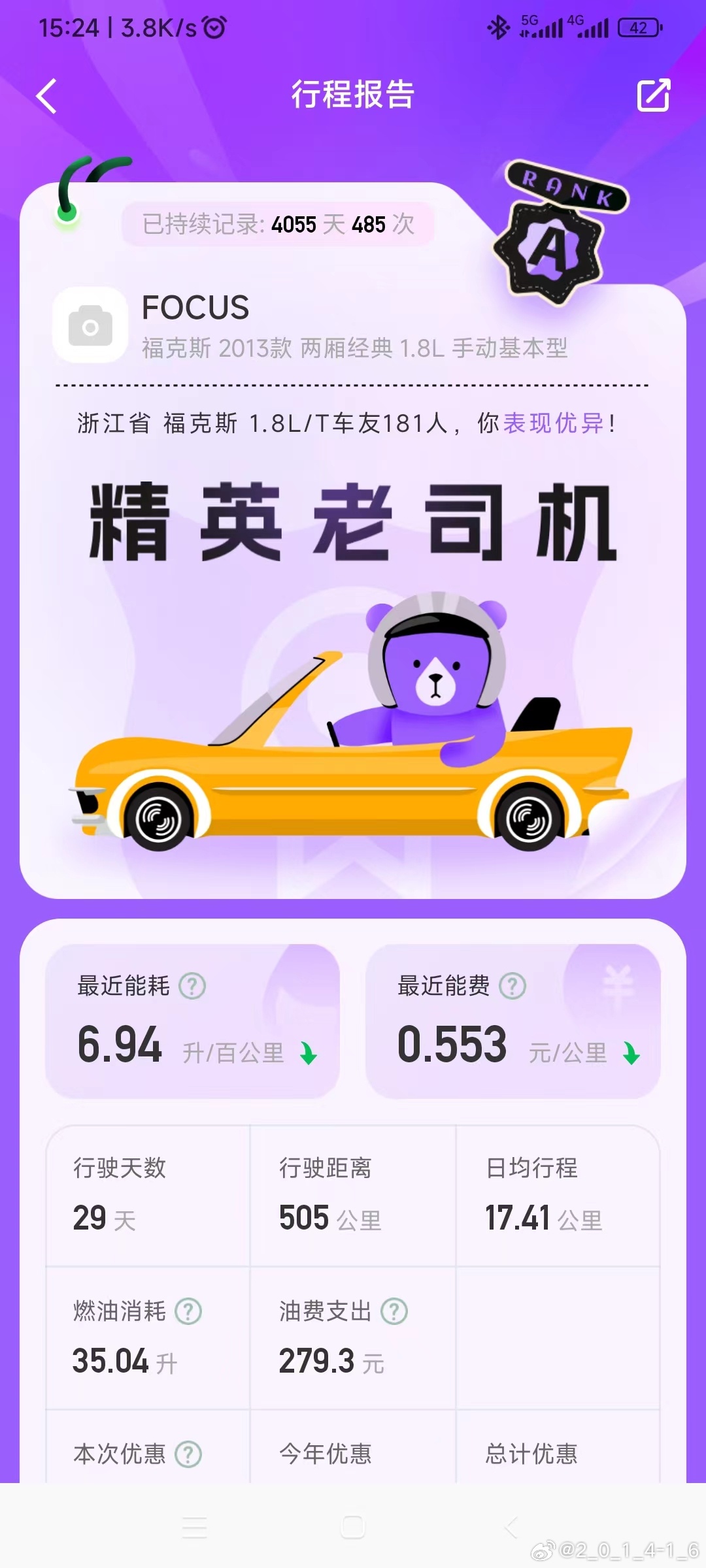The image size is (706, 1568).
Task: Share the trip report via the top-right icon
Action: coord(654,95)
